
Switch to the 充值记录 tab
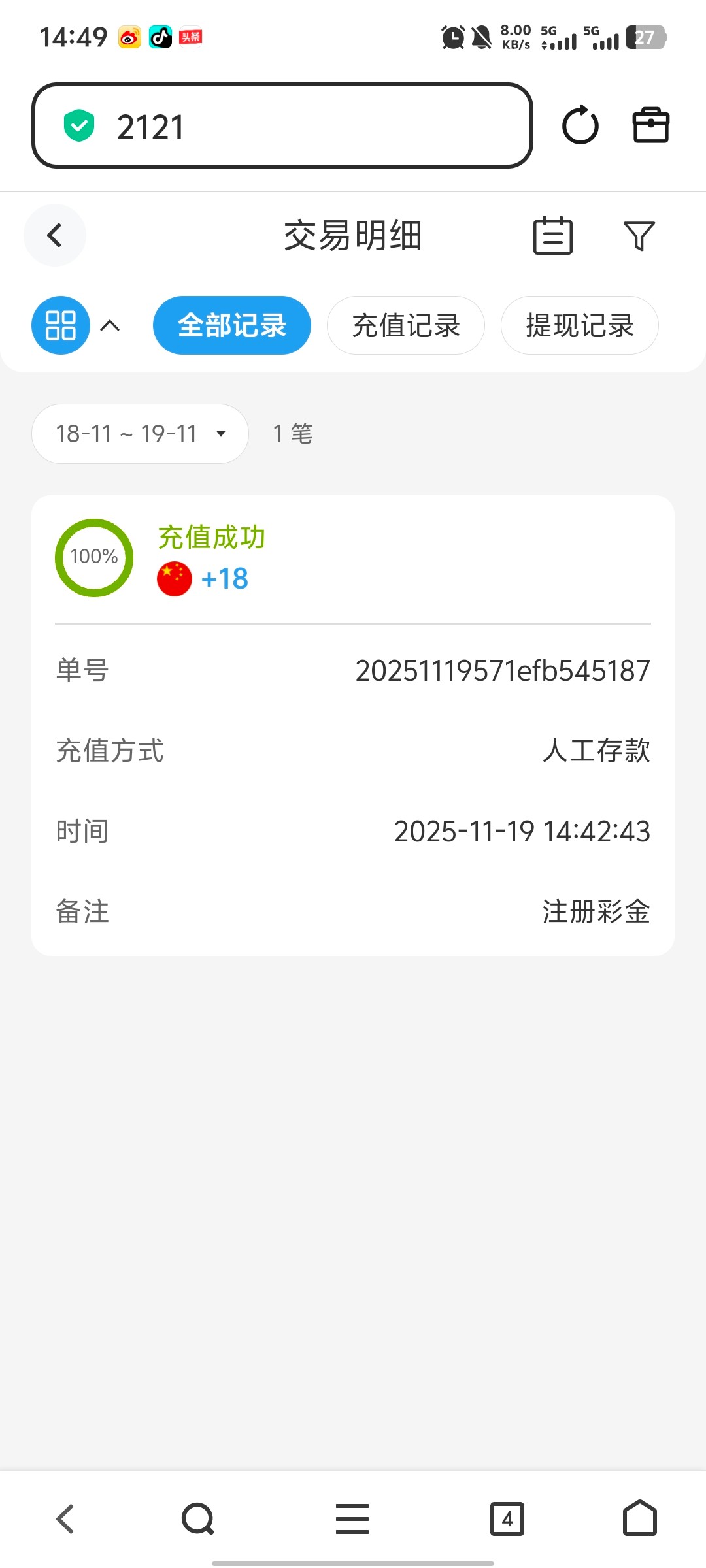pos(405,325)
